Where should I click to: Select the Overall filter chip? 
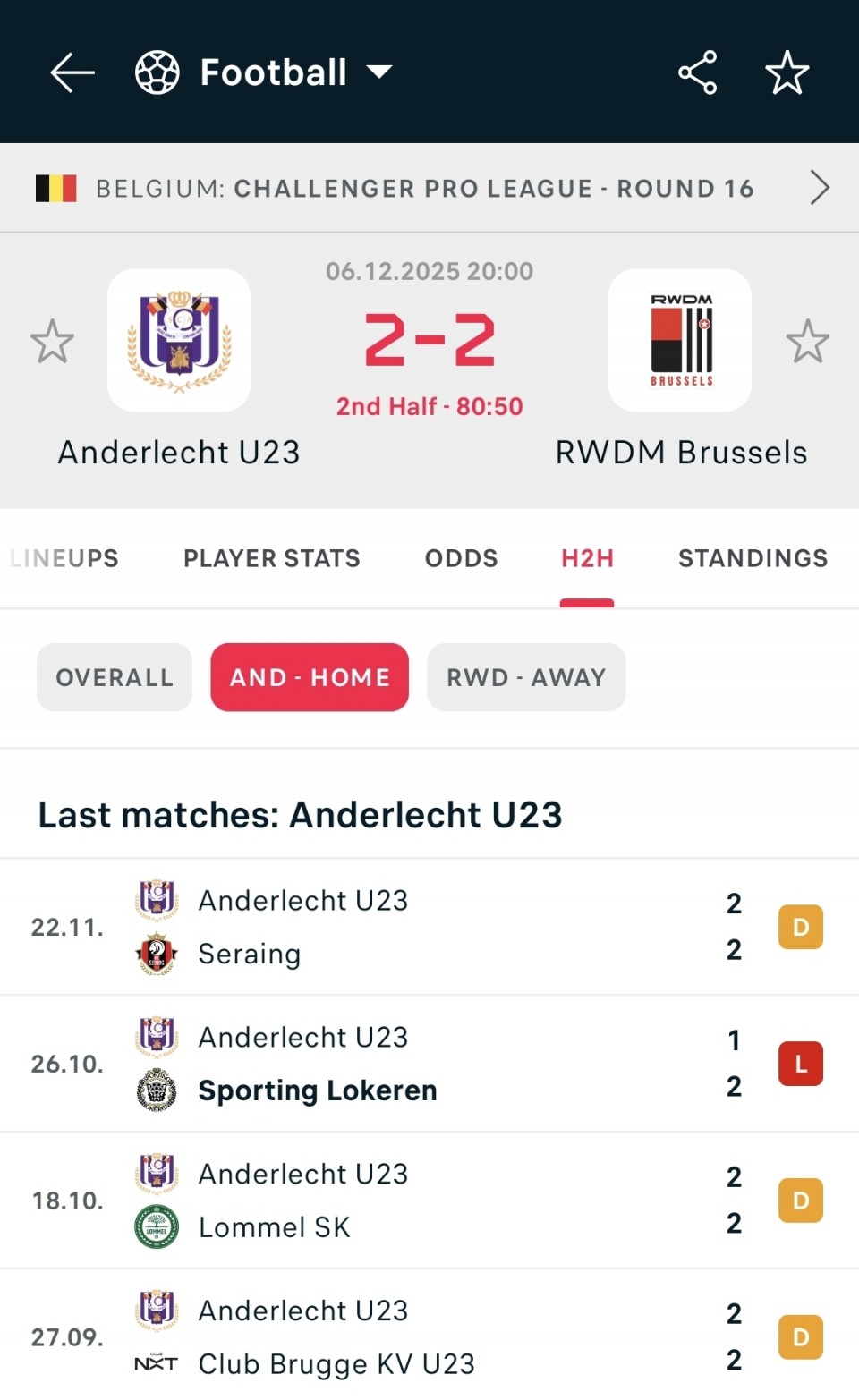point(115,677)
